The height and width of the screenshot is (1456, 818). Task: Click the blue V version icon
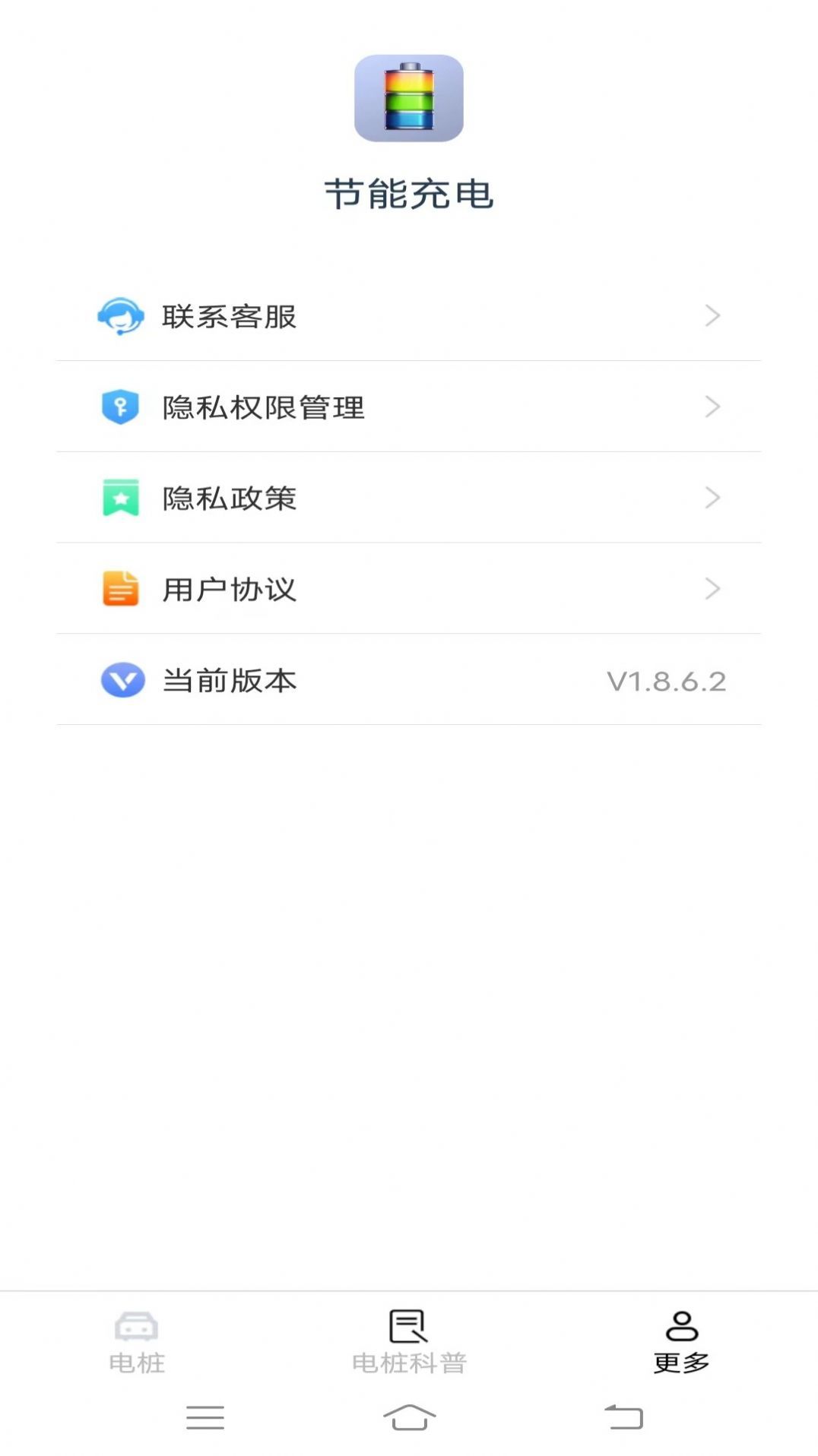(122, 681)
